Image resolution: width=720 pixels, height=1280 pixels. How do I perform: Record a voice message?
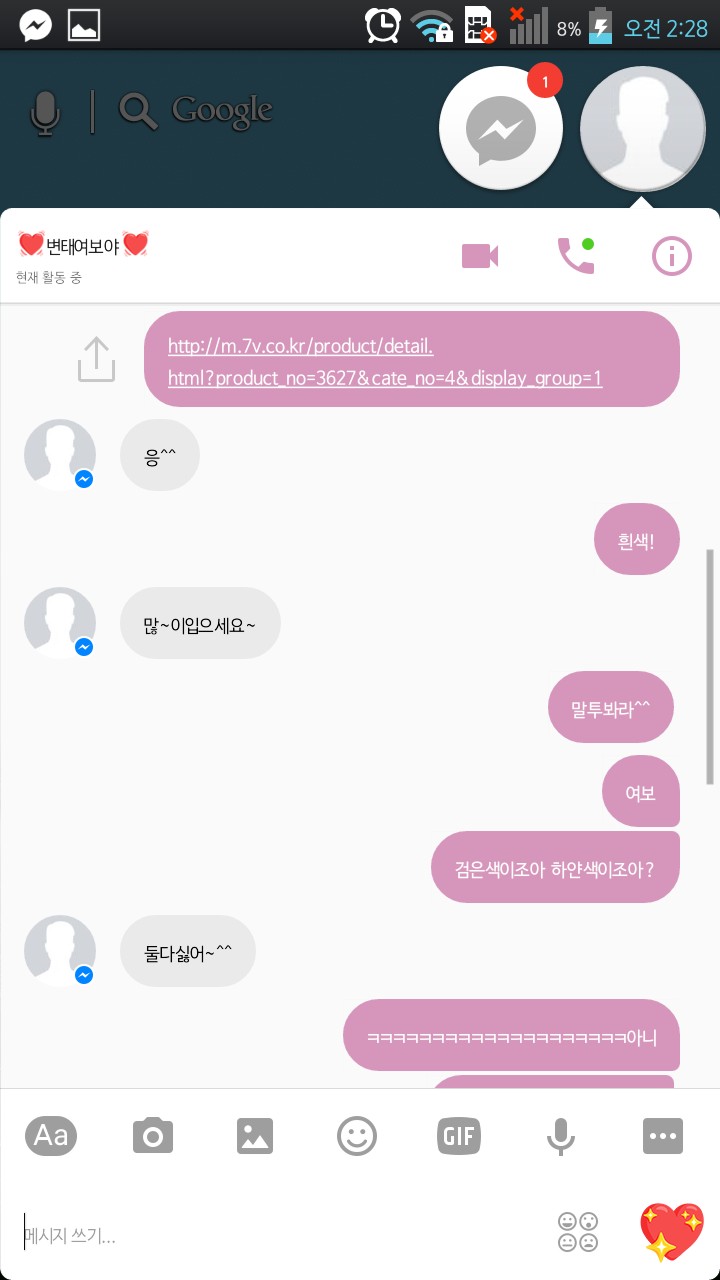tap(560, 1135)
